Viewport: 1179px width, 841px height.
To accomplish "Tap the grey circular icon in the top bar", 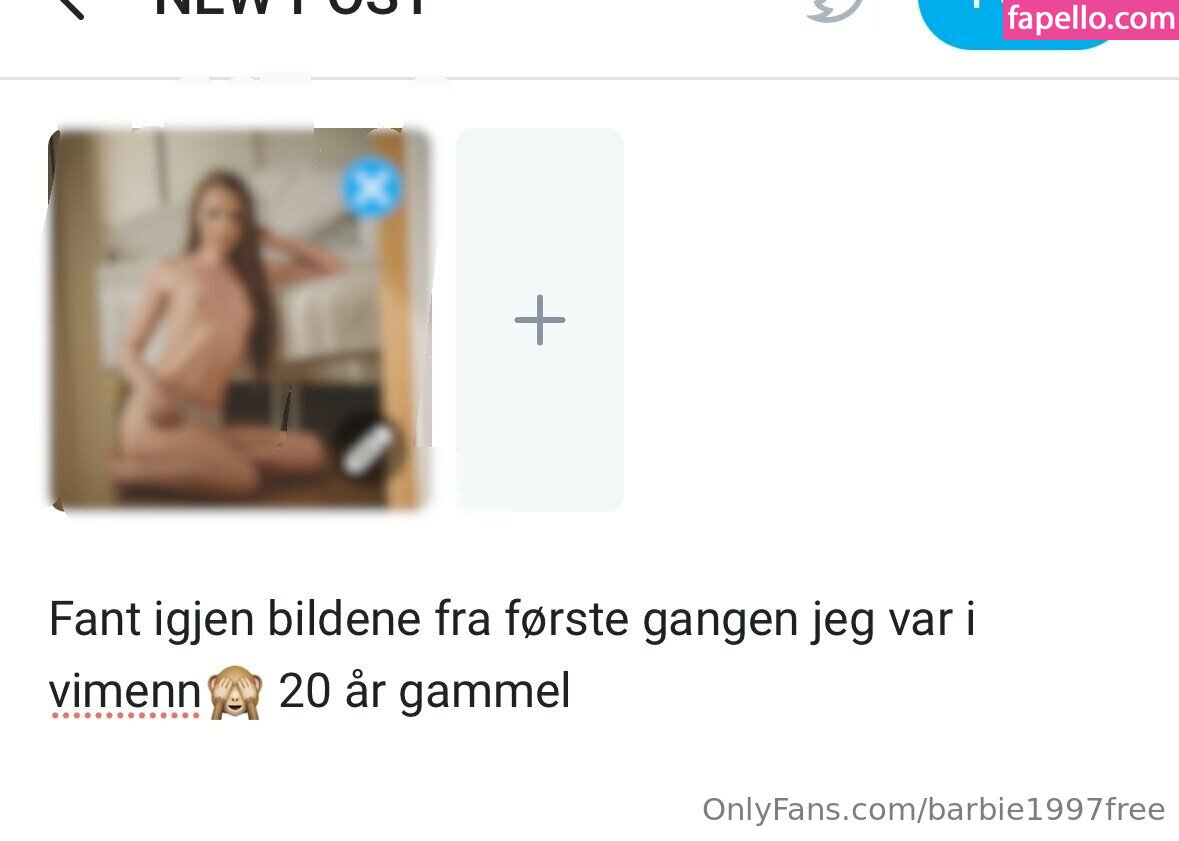I will [x=835, y=8].
